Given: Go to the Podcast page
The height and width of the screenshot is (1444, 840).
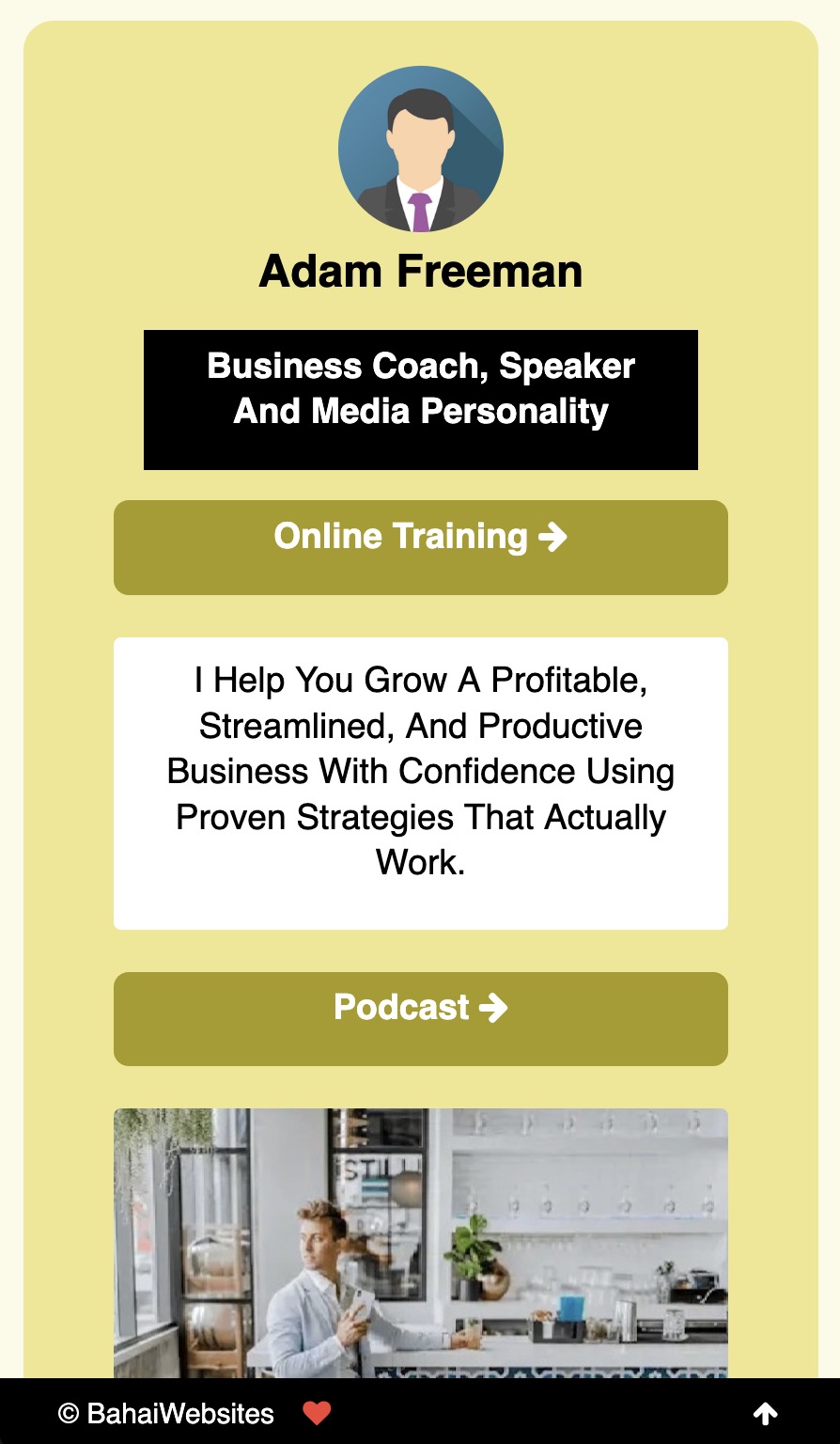Looking at the screenshot, I should coord(420,1017).
